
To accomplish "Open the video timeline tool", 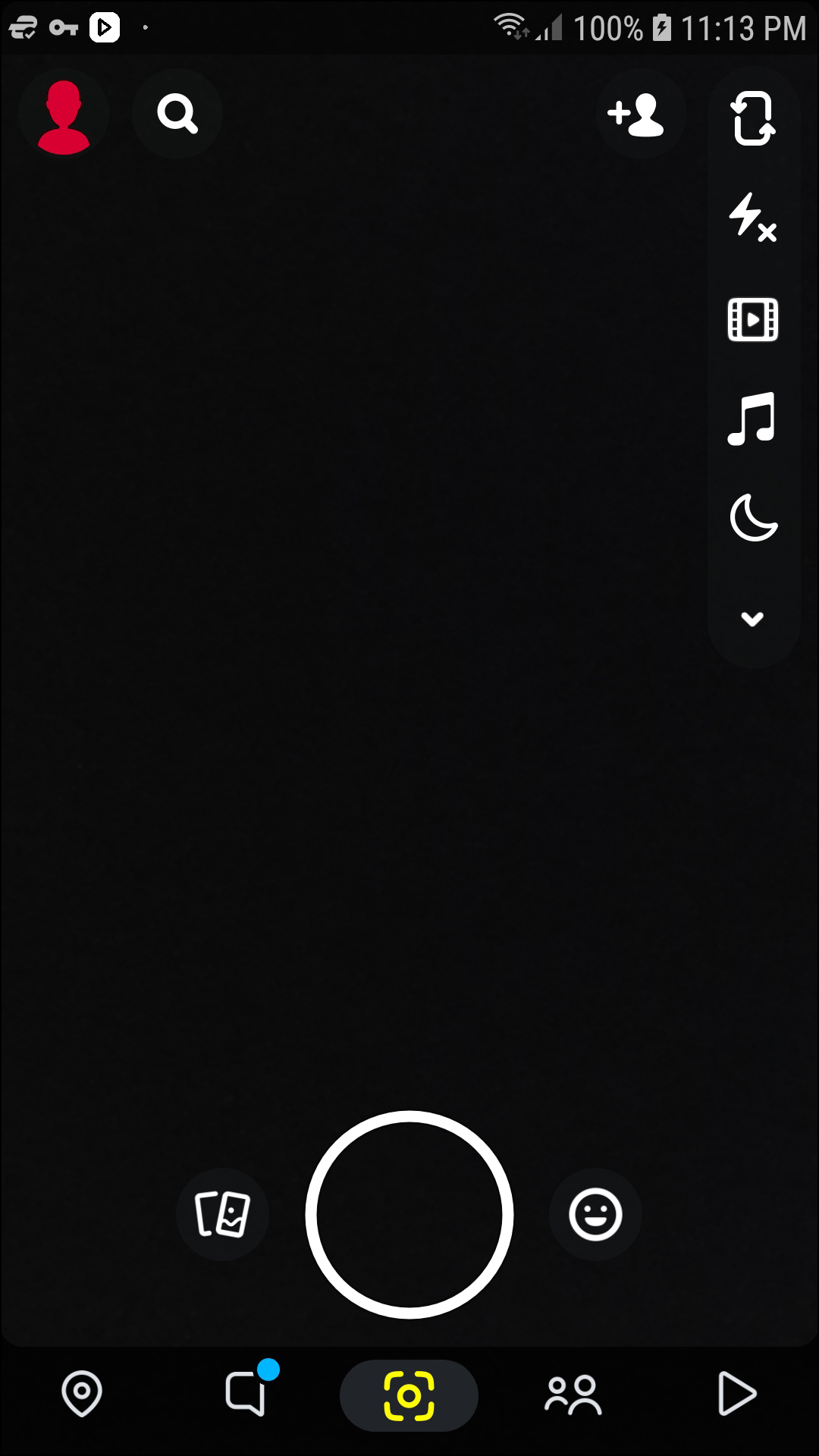I will click(x=752, y=319).
